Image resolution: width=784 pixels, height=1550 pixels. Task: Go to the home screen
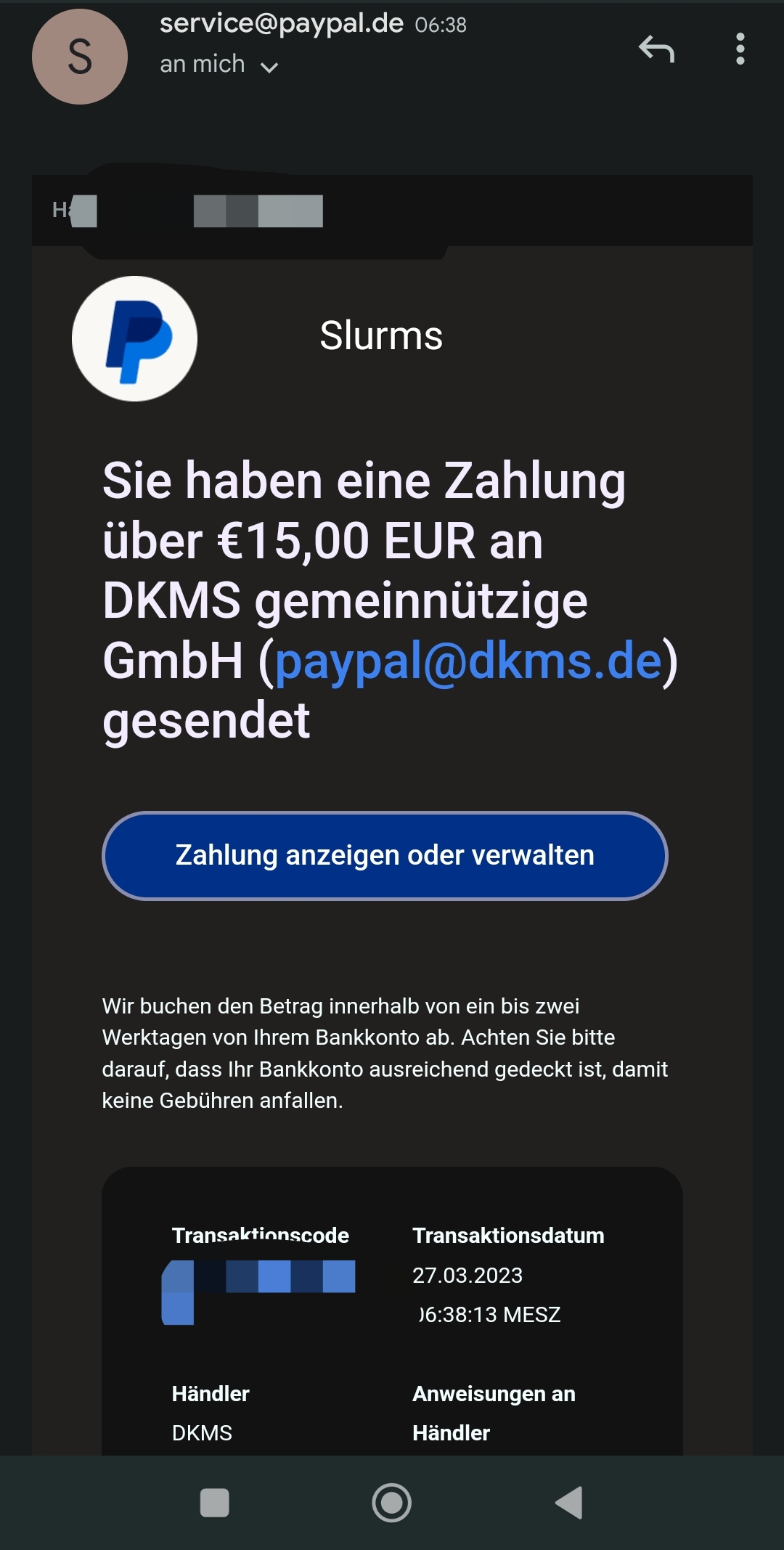click(392, 1502)
